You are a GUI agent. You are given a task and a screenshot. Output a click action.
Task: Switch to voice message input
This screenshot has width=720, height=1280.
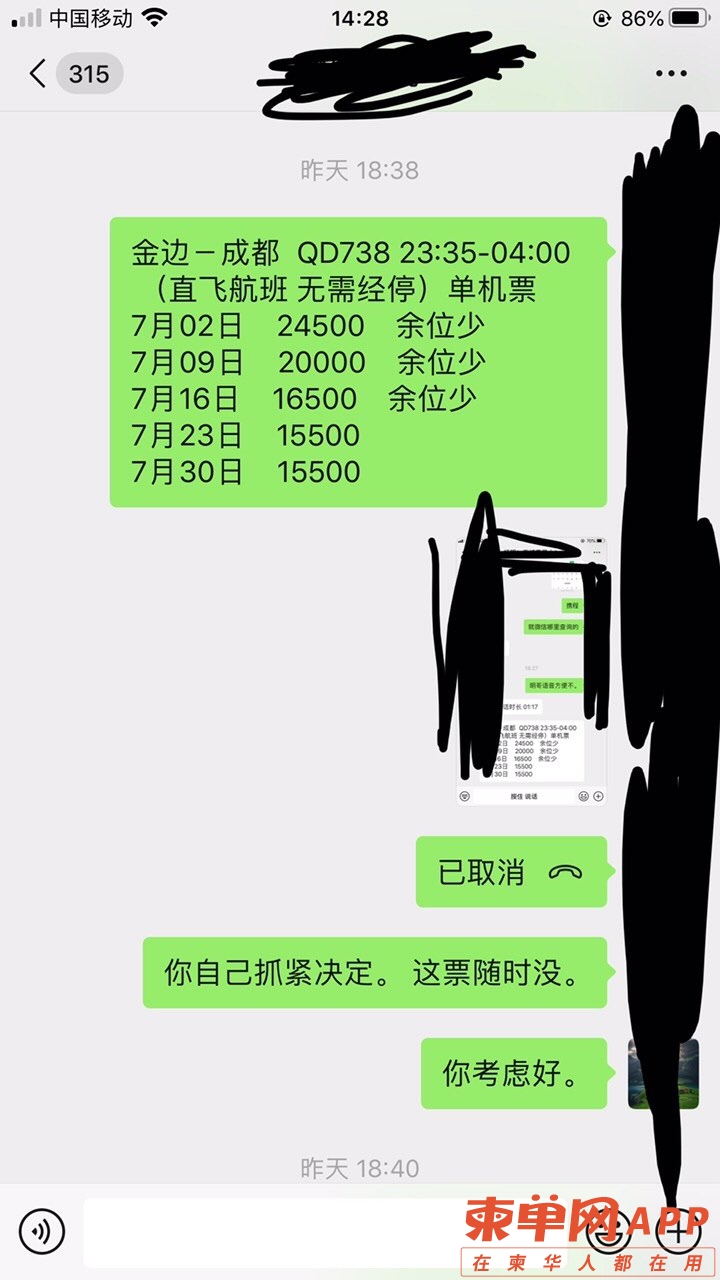coord(41,1231)
